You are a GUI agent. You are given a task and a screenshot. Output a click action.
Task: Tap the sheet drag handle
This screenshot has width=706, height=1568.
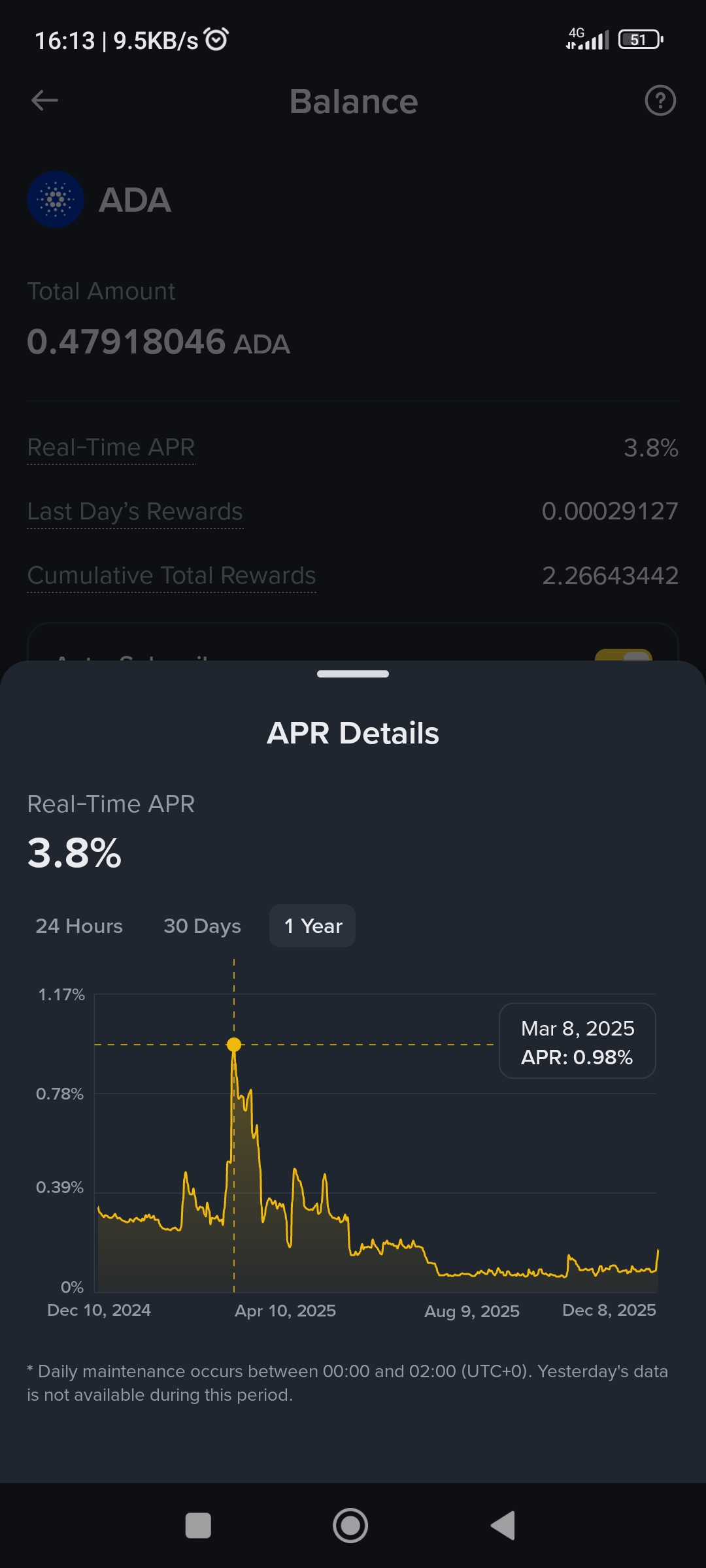tap(353, 674)
